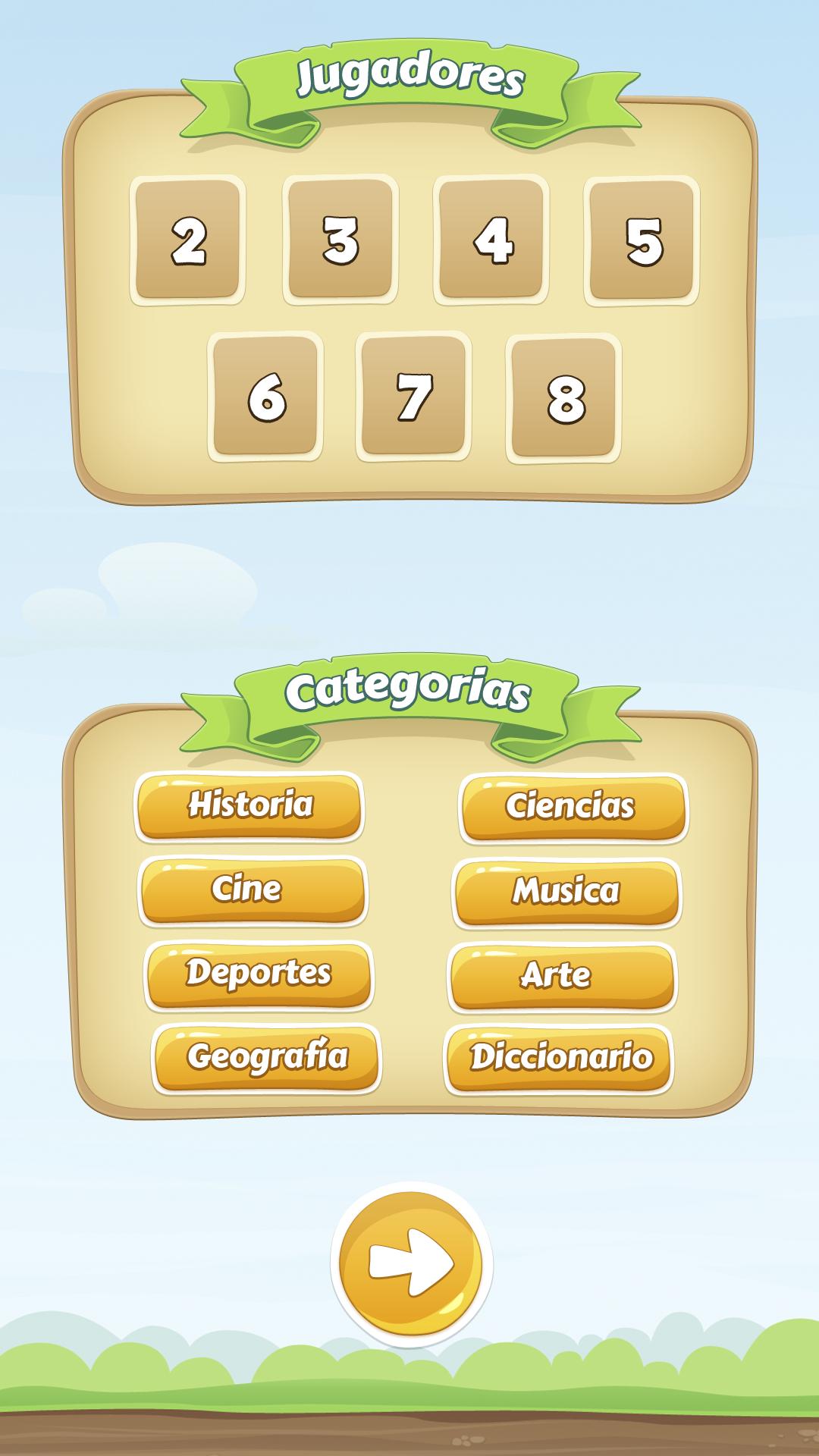The image size is (819, 1456).
Task: Choose 7 players
Action: [x=413, y=397]
